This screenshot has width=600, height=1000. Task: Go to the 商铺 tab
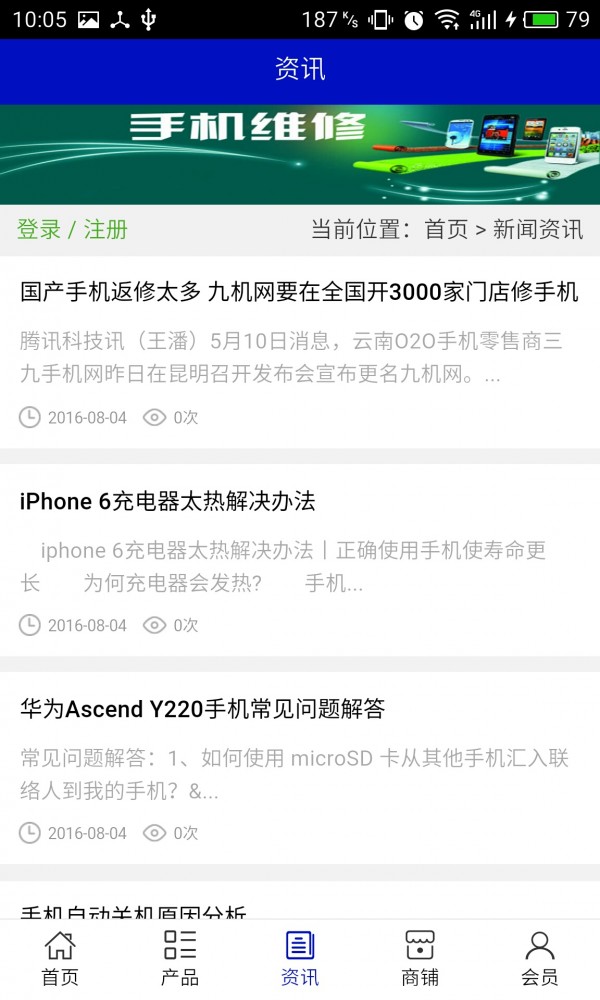(x=420, y=959)
